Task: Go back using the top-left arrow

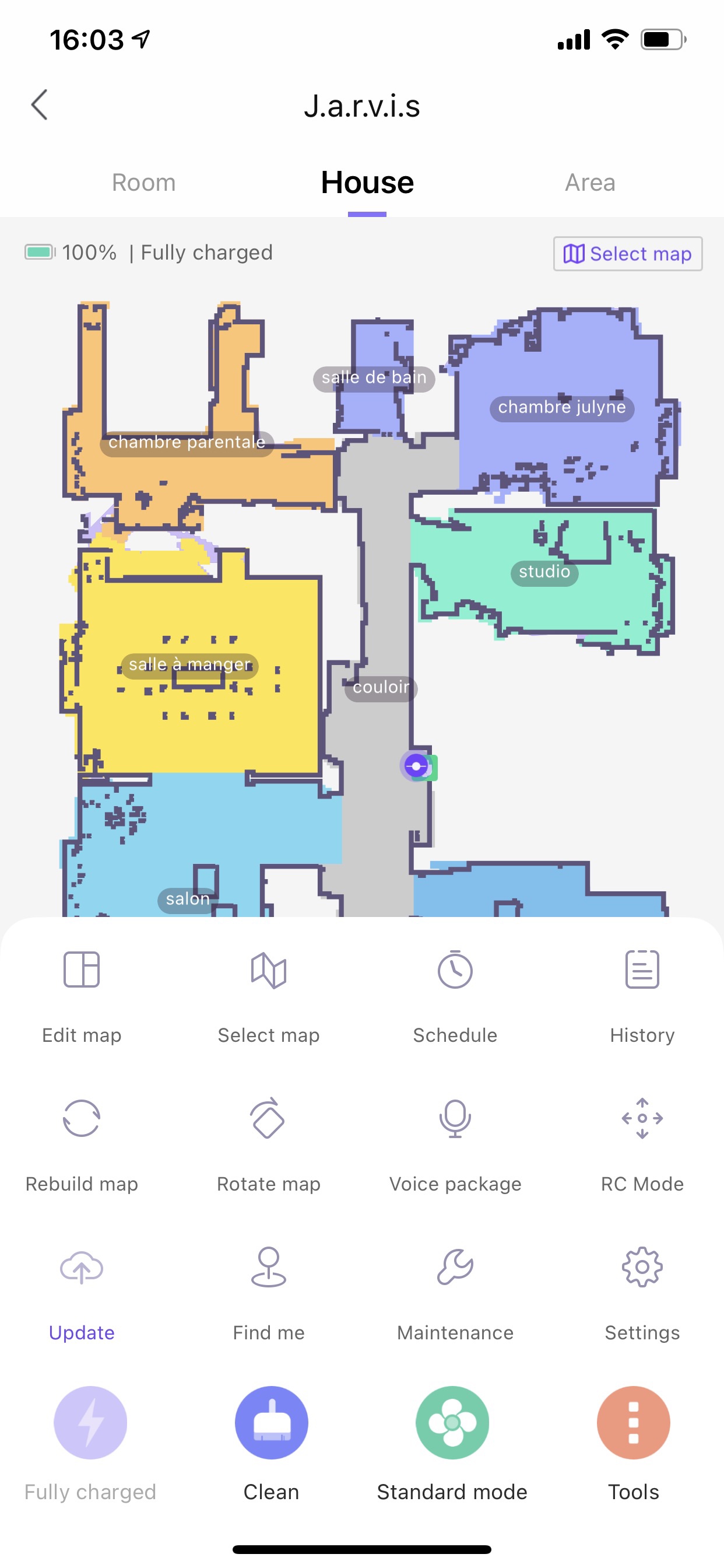Action: [40, 106]
